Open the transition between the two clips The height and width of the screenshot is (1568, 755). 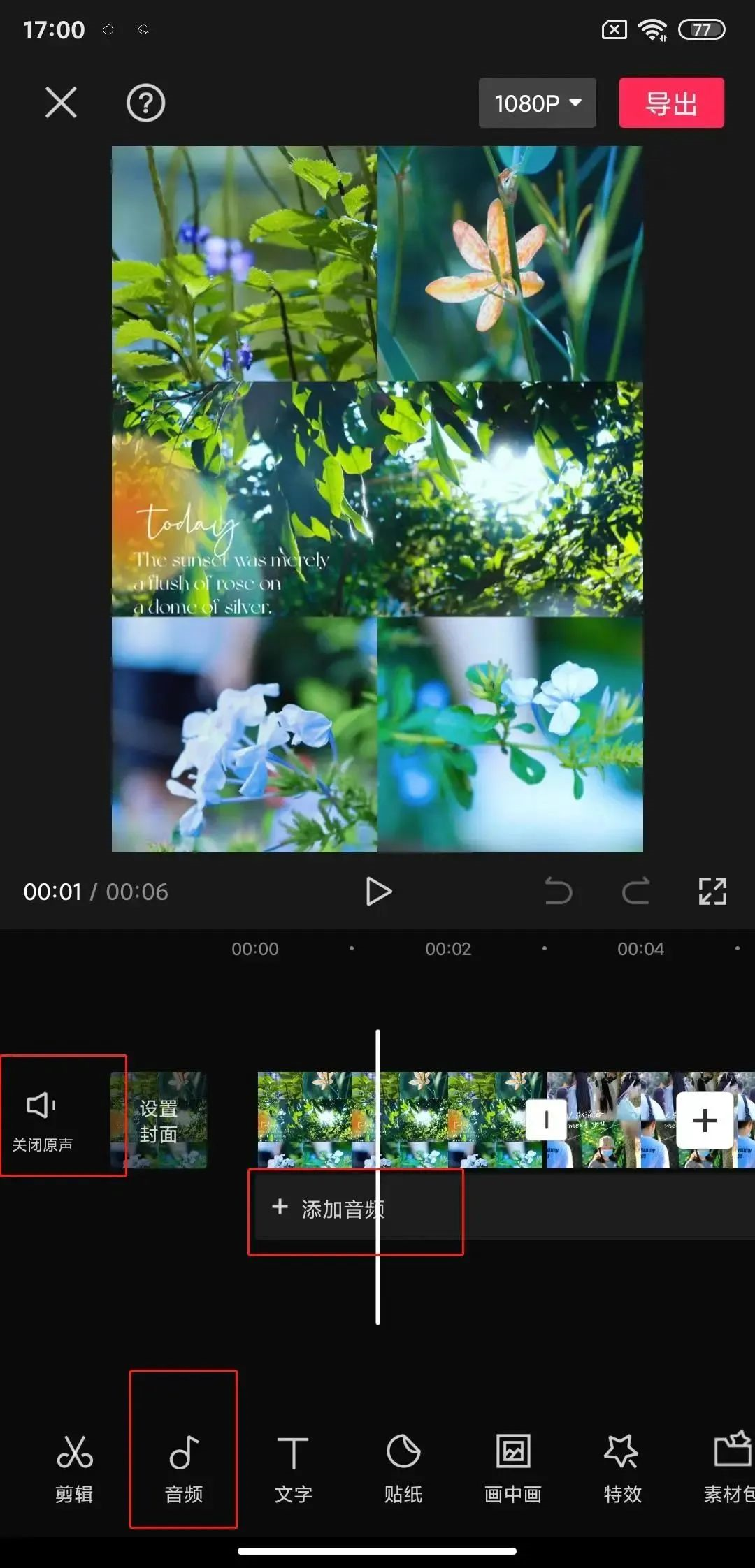point(545,1120)
